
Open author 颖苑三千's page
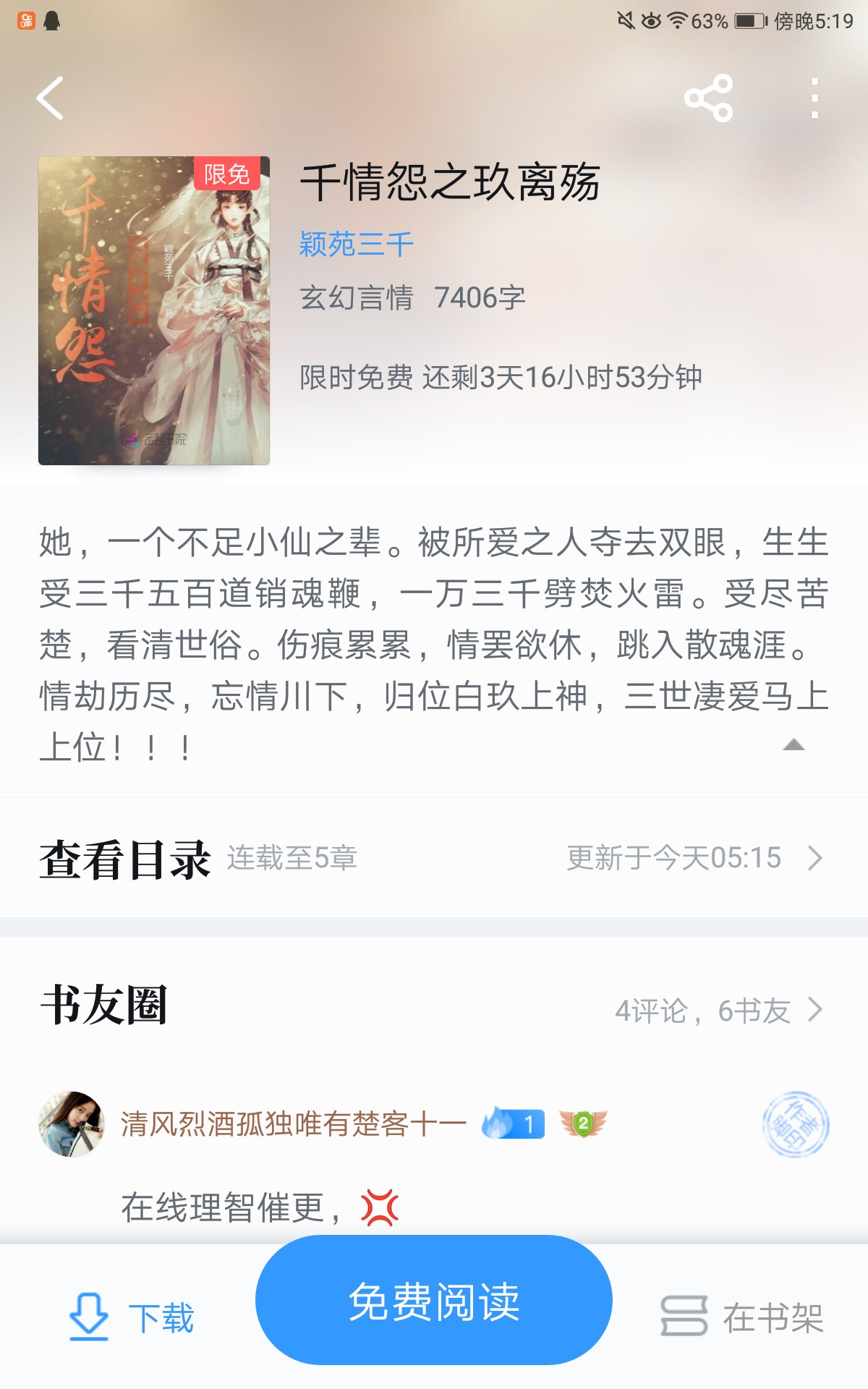[356, 244]
